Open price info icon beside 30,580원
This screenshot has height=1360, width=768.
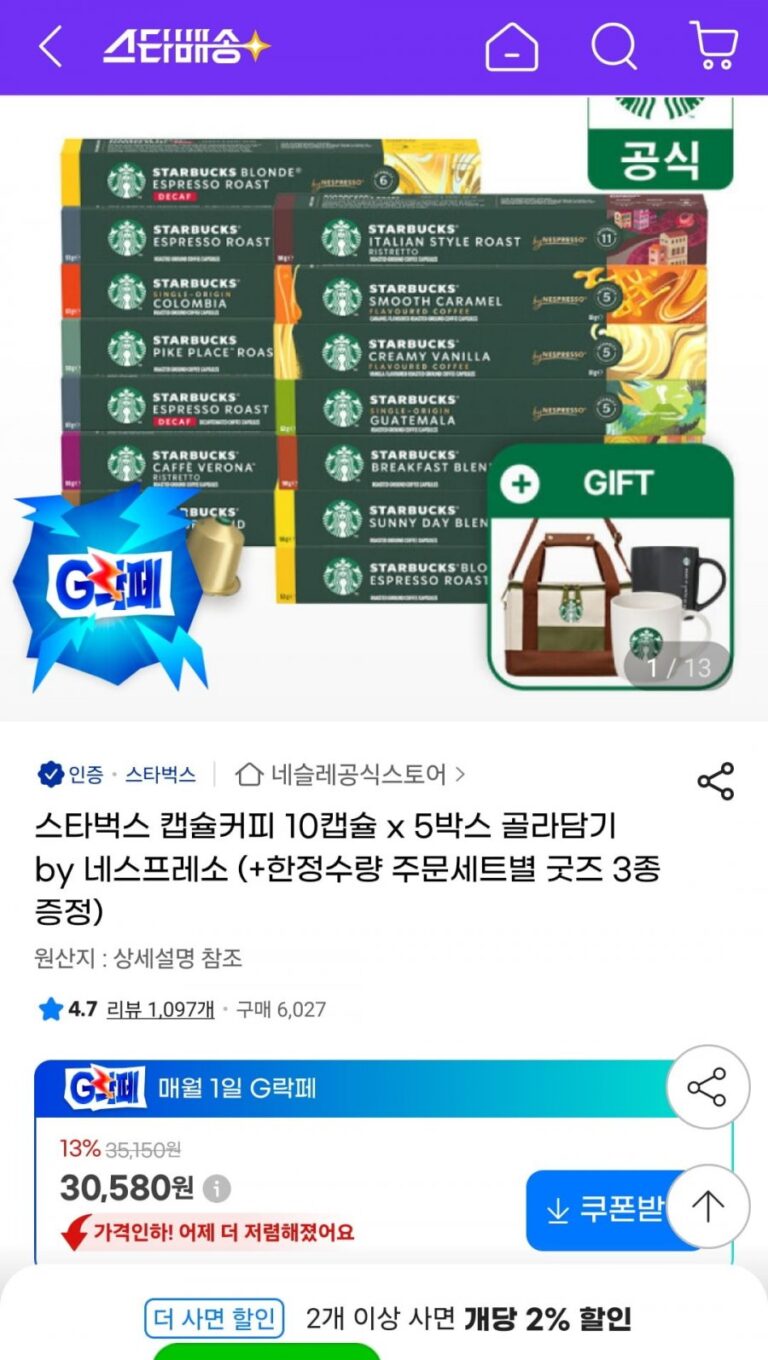[x=217, y=1189]
